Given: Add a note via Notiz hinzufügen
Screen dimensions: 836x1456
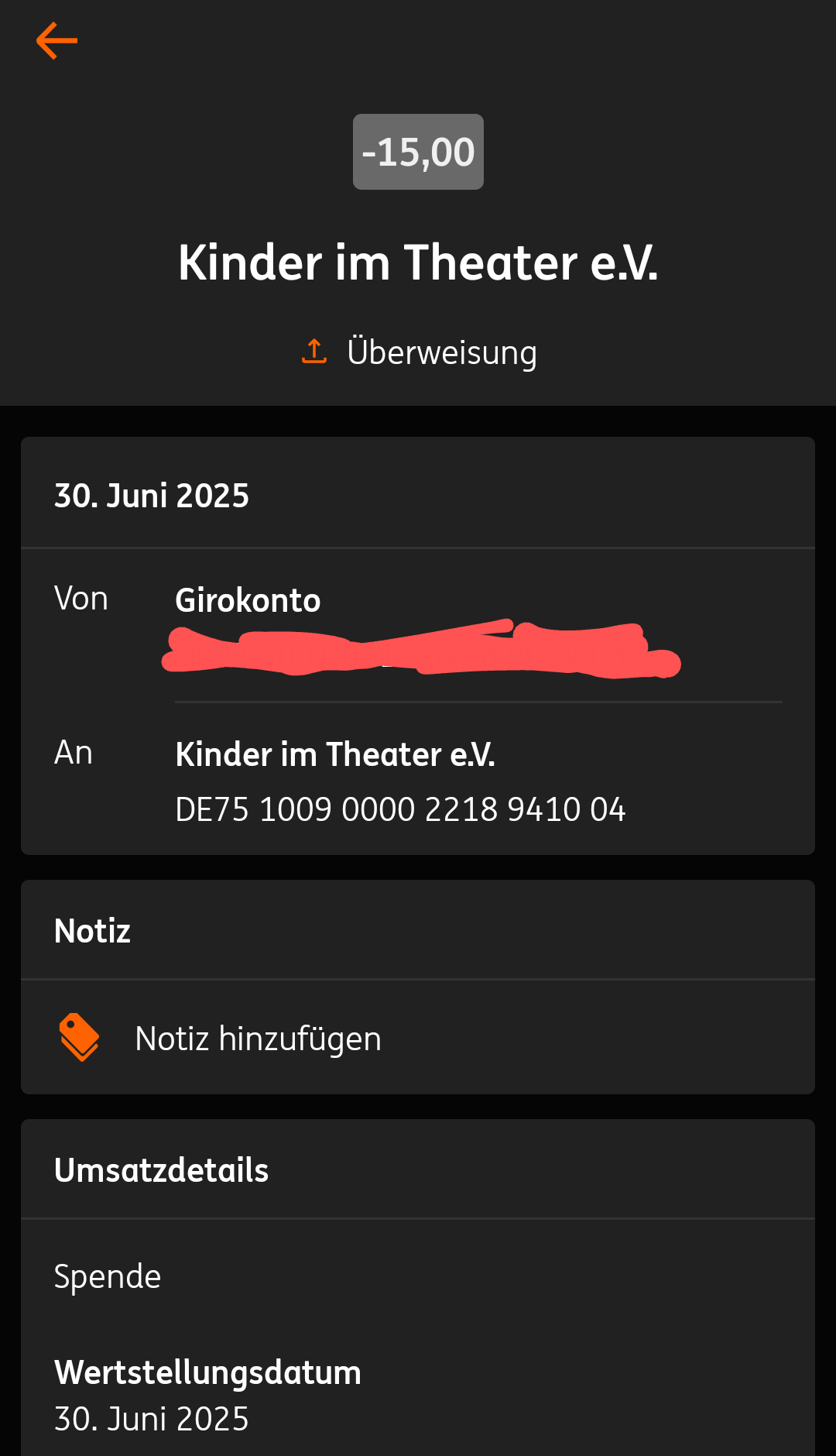Looking at the screenshot, I should point(257,1039).
